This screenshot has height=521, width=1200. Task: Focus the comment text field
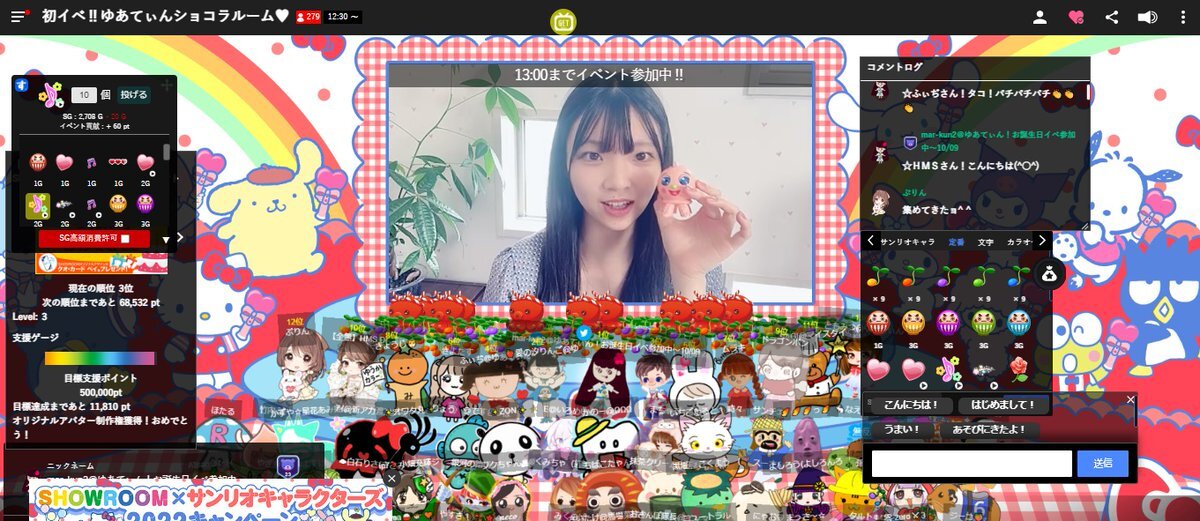click(957, 463)
